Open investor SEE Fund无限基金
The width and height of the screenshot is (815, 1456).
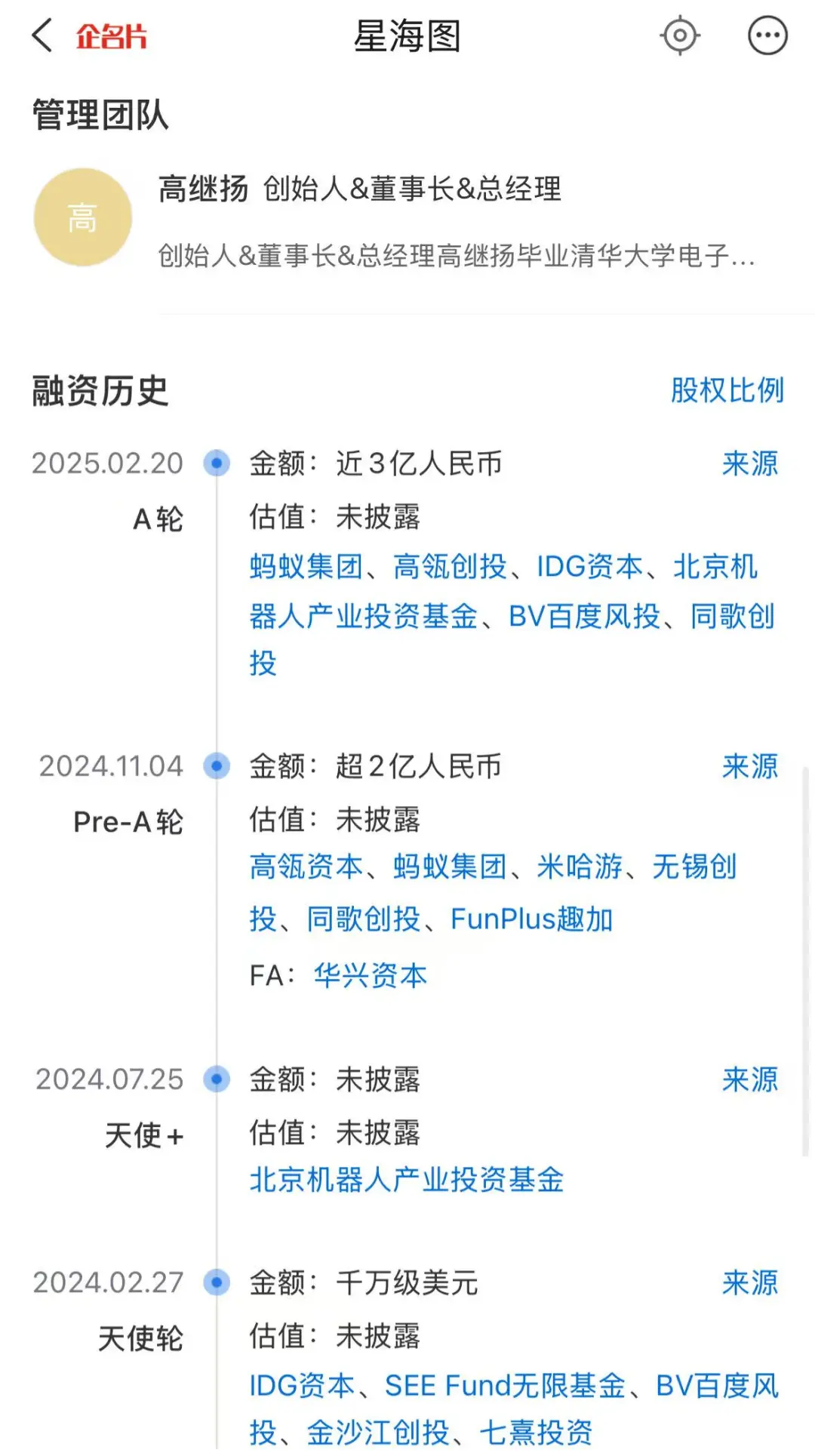pos(505,1385)
